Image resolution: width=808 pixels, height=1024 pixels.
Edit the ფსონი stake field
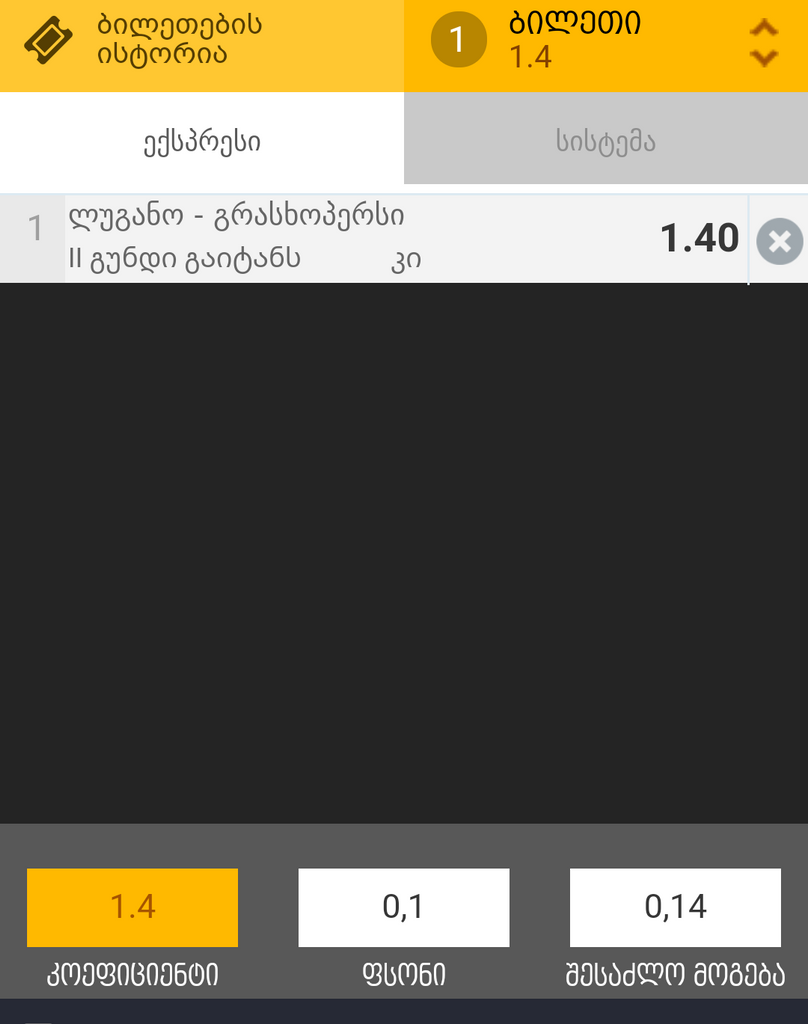(403, 907)
